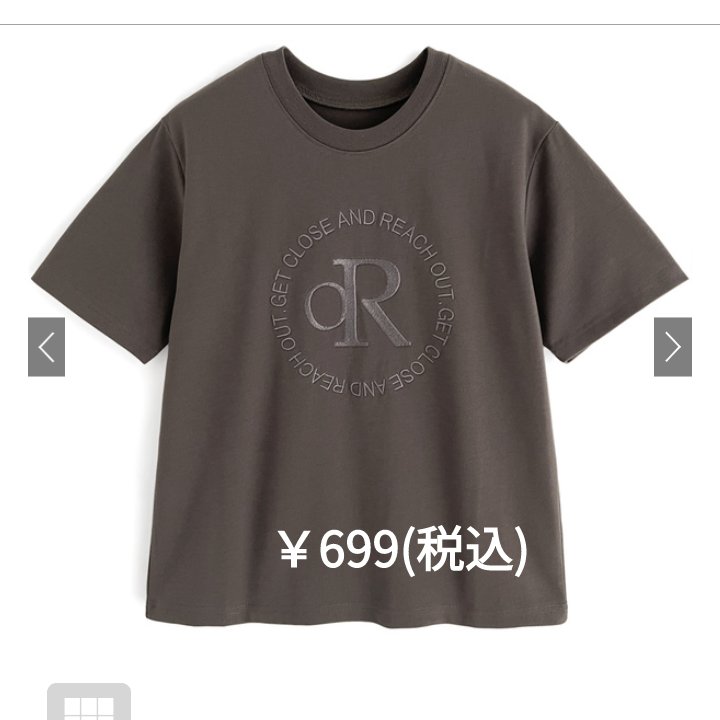Show the previous product image
The height and width of the screenshot is (720, 720).
pyautogui.click(x=46, y=347)
